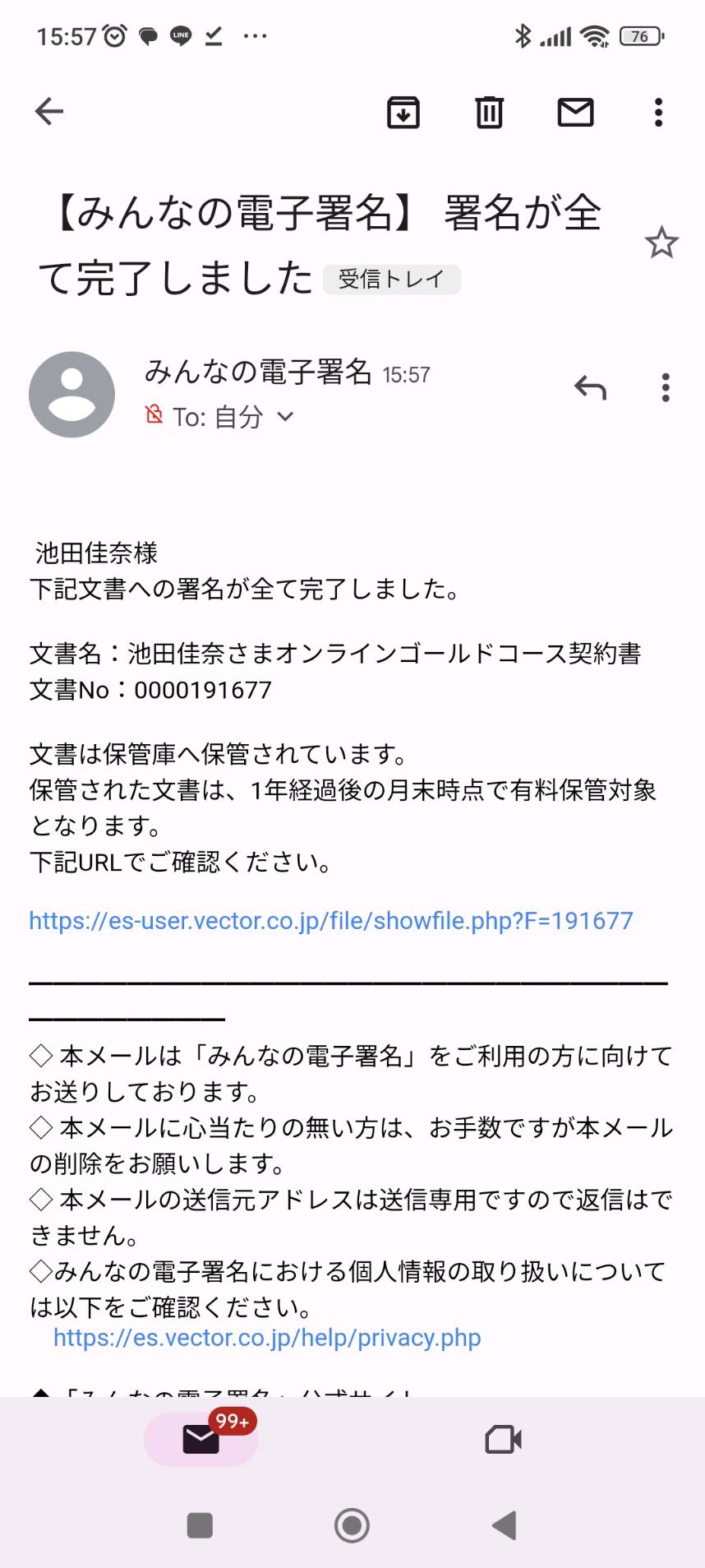Archive this email
Image resolution: width=705 pixels, height=1568 pixels.
click(403, 112)
